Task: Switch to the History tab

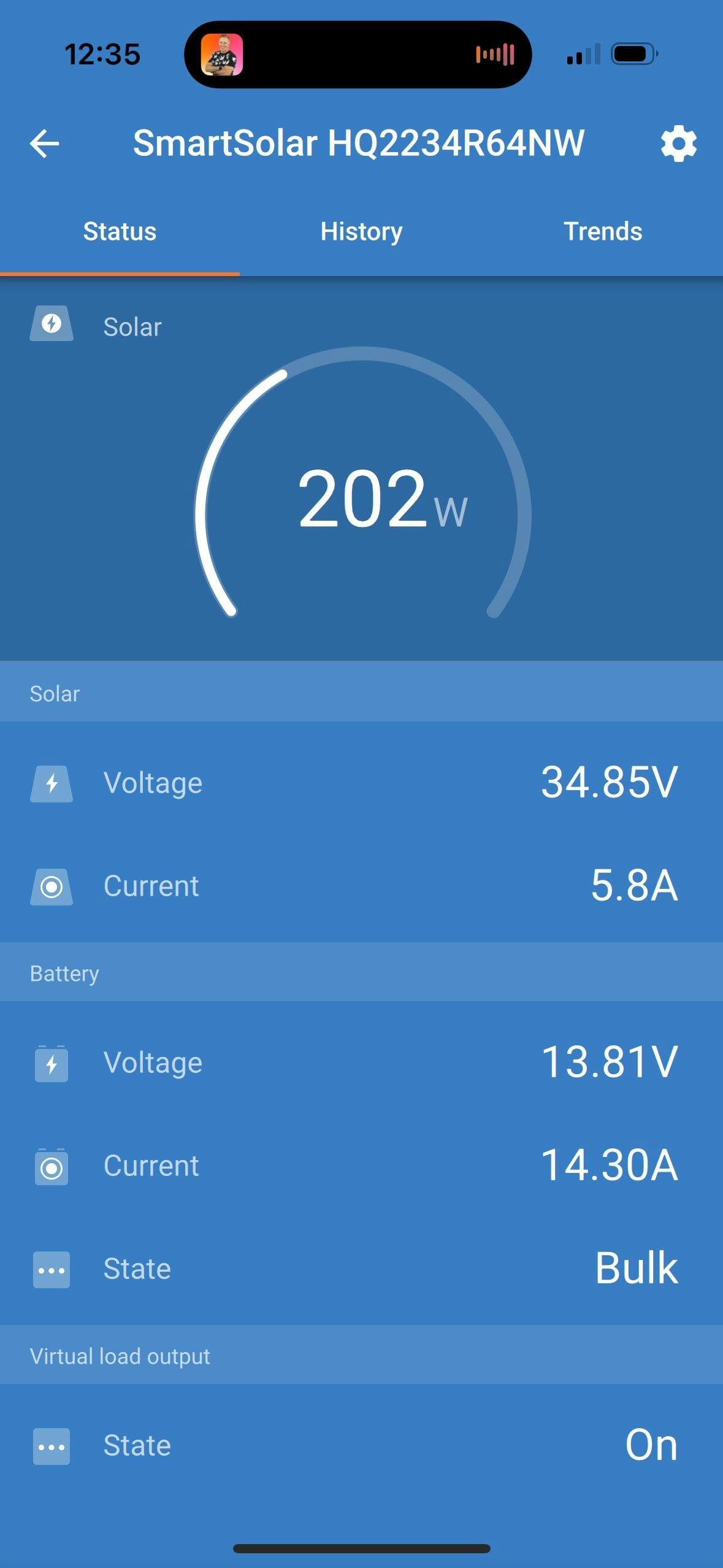Action: pyautogui.click(x=361, y=232)
